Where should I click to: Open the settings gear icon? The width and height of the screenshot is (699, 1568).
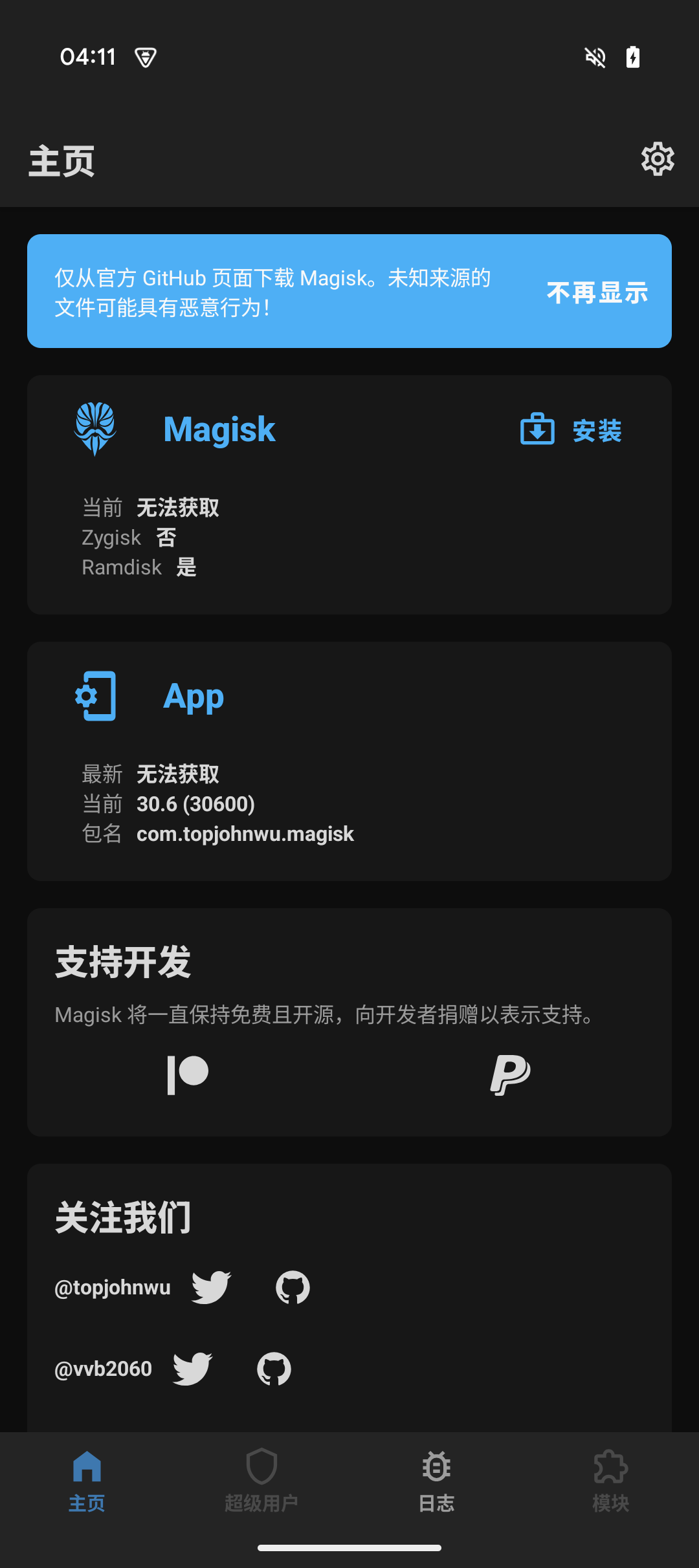tap(658, 159)
